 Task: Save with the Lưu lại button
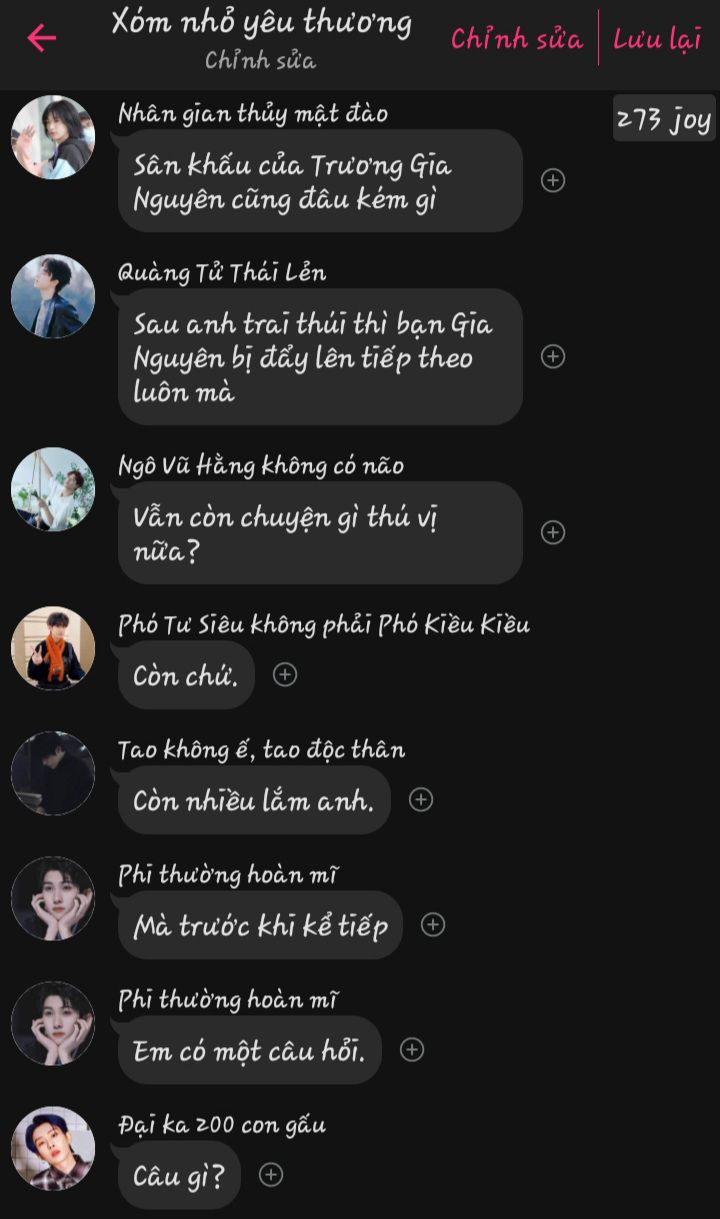coord(657,39)
